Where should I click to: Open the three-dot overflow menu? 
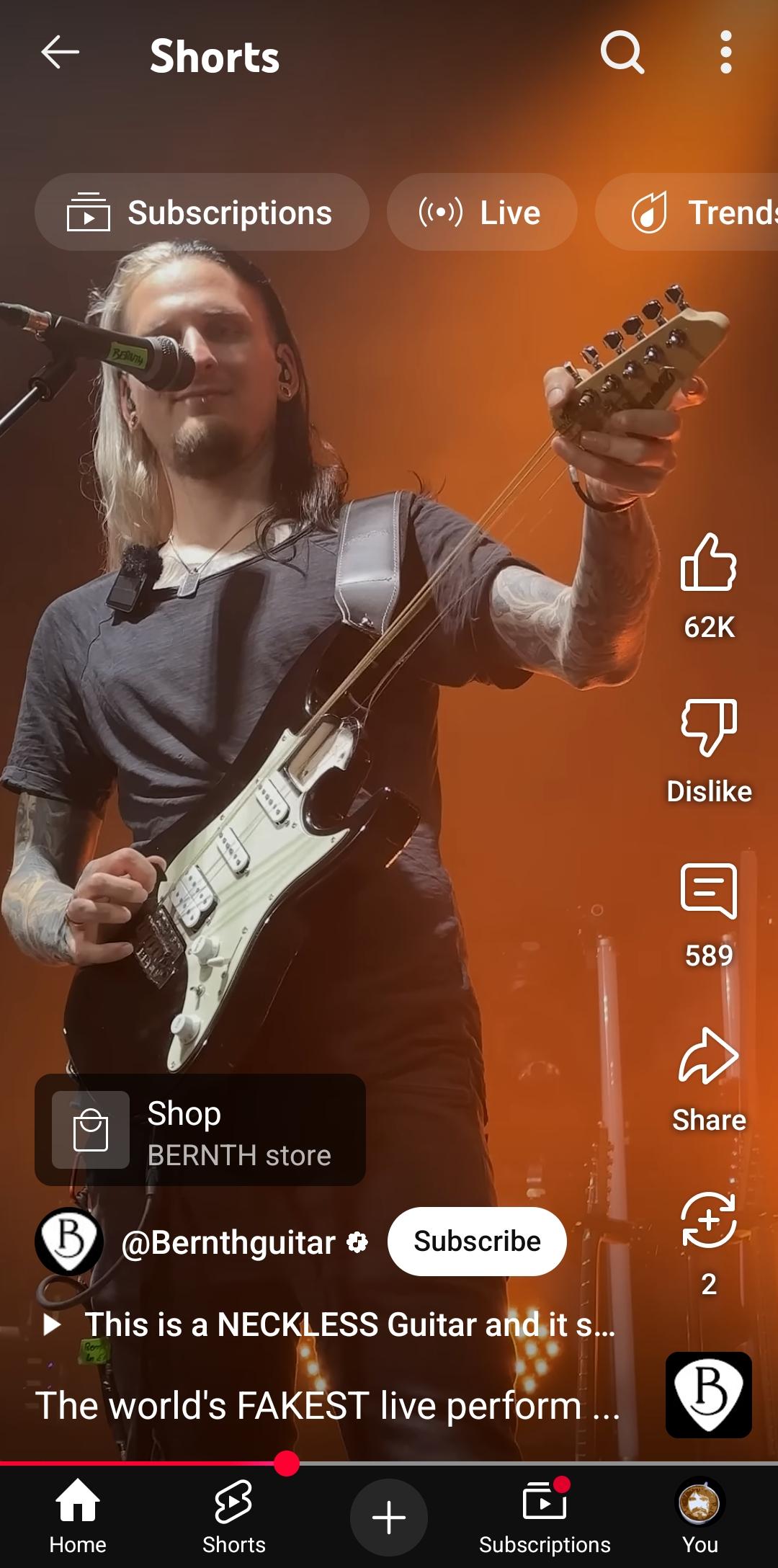click(725, 53)
